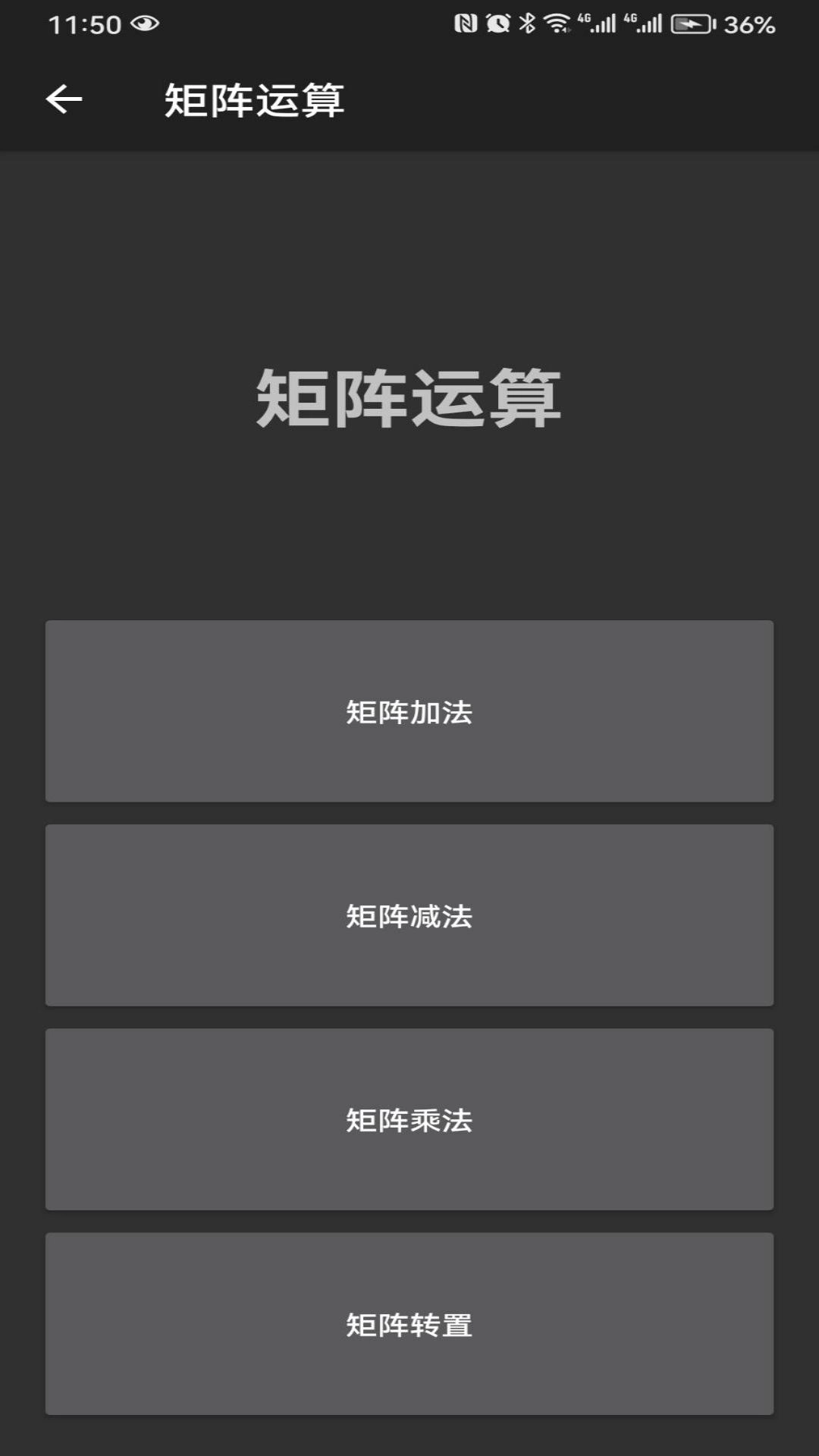Screen dimensions: 819x1456
Task: Tap the 11:50 clock display
Action: pos(86,23)
